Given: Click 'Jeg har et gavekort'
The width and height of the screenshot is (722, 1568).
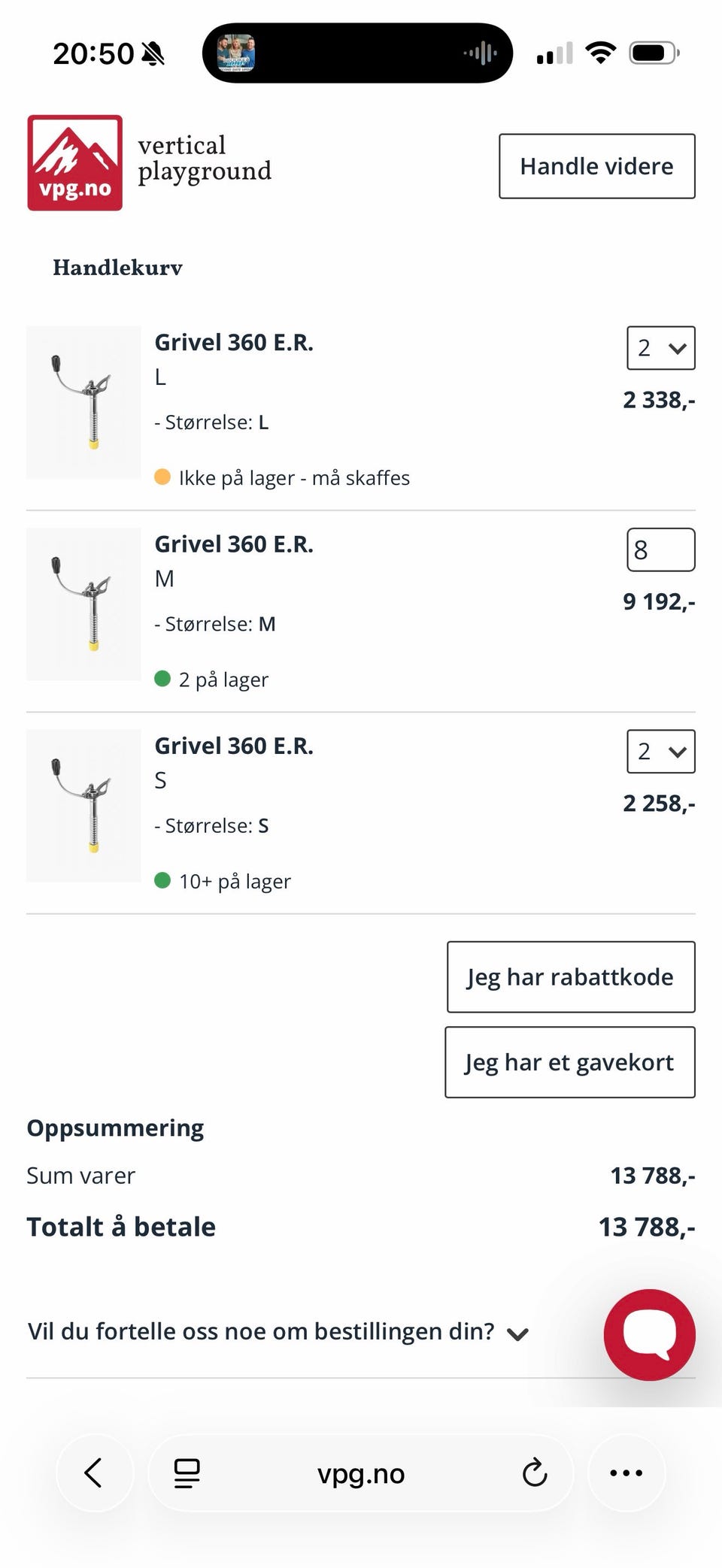Looking at the screenshot, I should 569,1062.
